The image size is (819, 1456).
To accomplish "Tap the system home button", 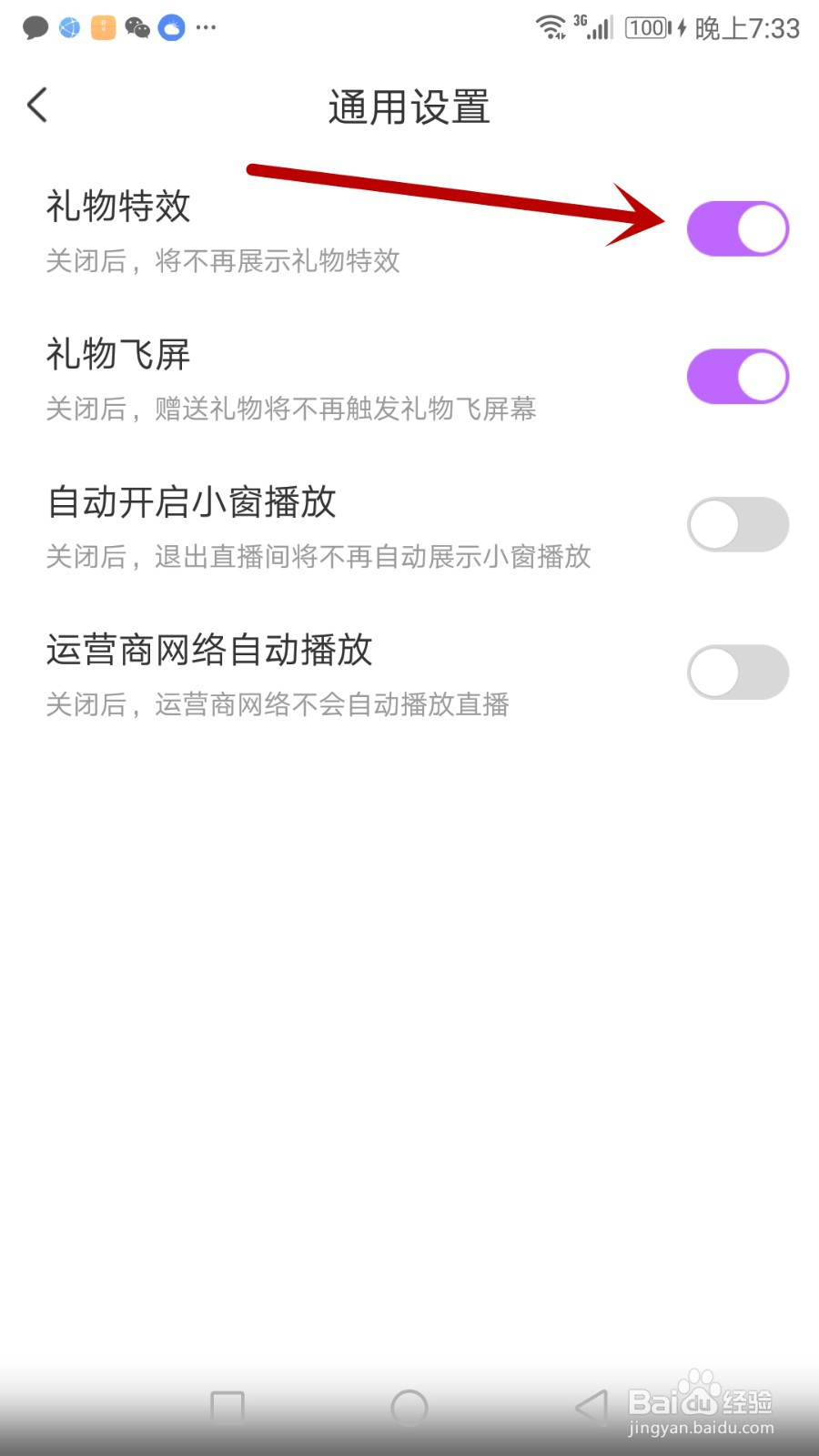I will (409, 1408).
